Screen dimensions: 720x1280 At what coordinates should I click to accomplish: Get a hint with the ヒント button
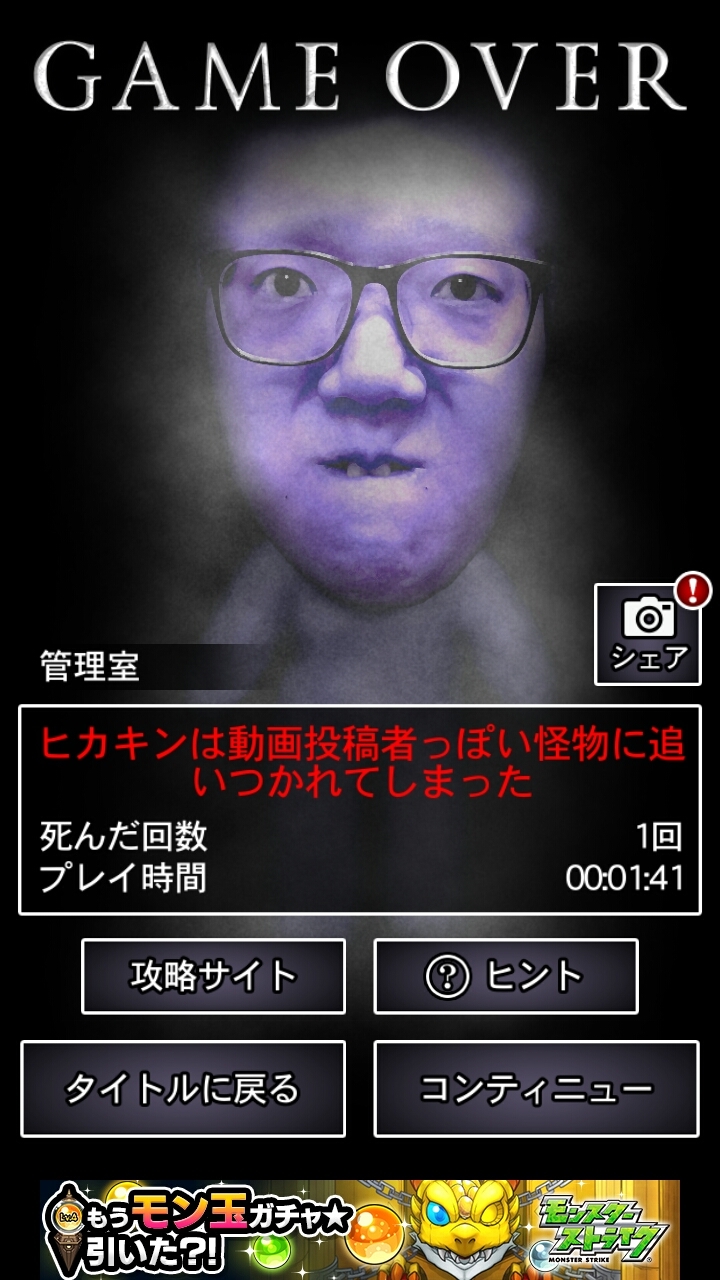pos(506,976)
